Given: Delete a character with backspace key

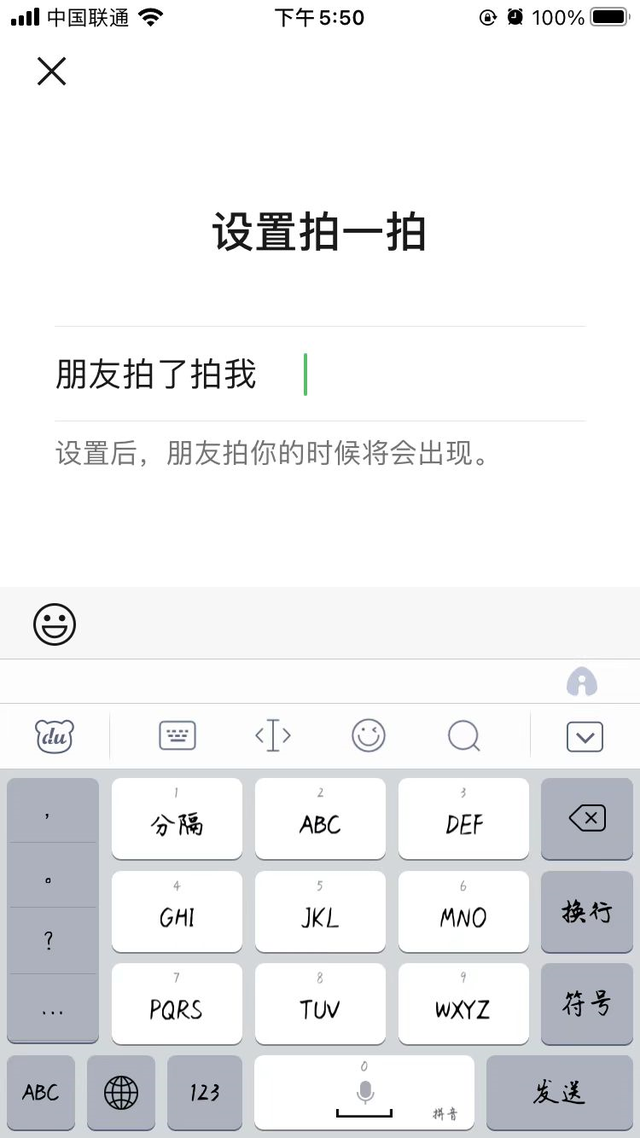Looking at the screenshot, I should [x=587, y=819].
